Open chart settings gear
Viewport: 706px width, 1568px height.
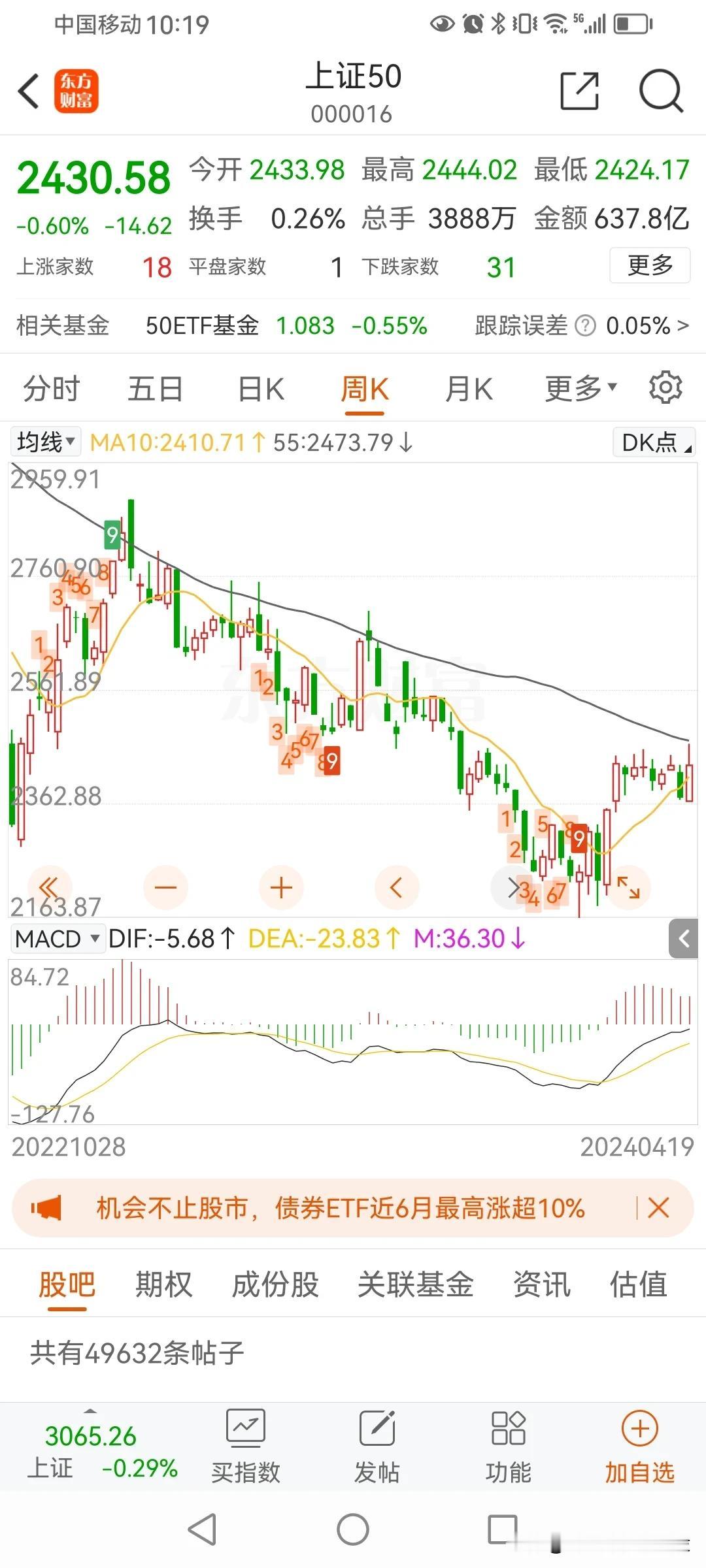point(665,387)
